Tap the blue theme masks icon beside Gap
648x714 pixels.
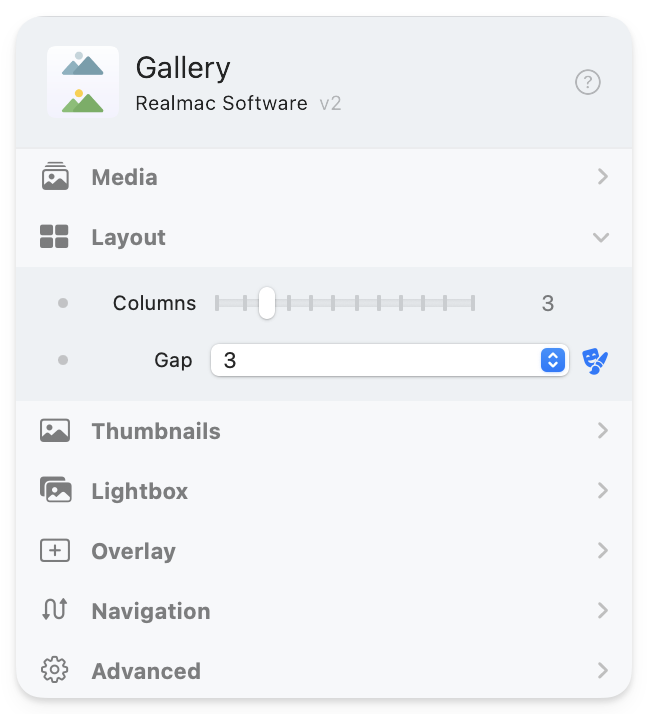pyautogui.click(x=596, y=360)
